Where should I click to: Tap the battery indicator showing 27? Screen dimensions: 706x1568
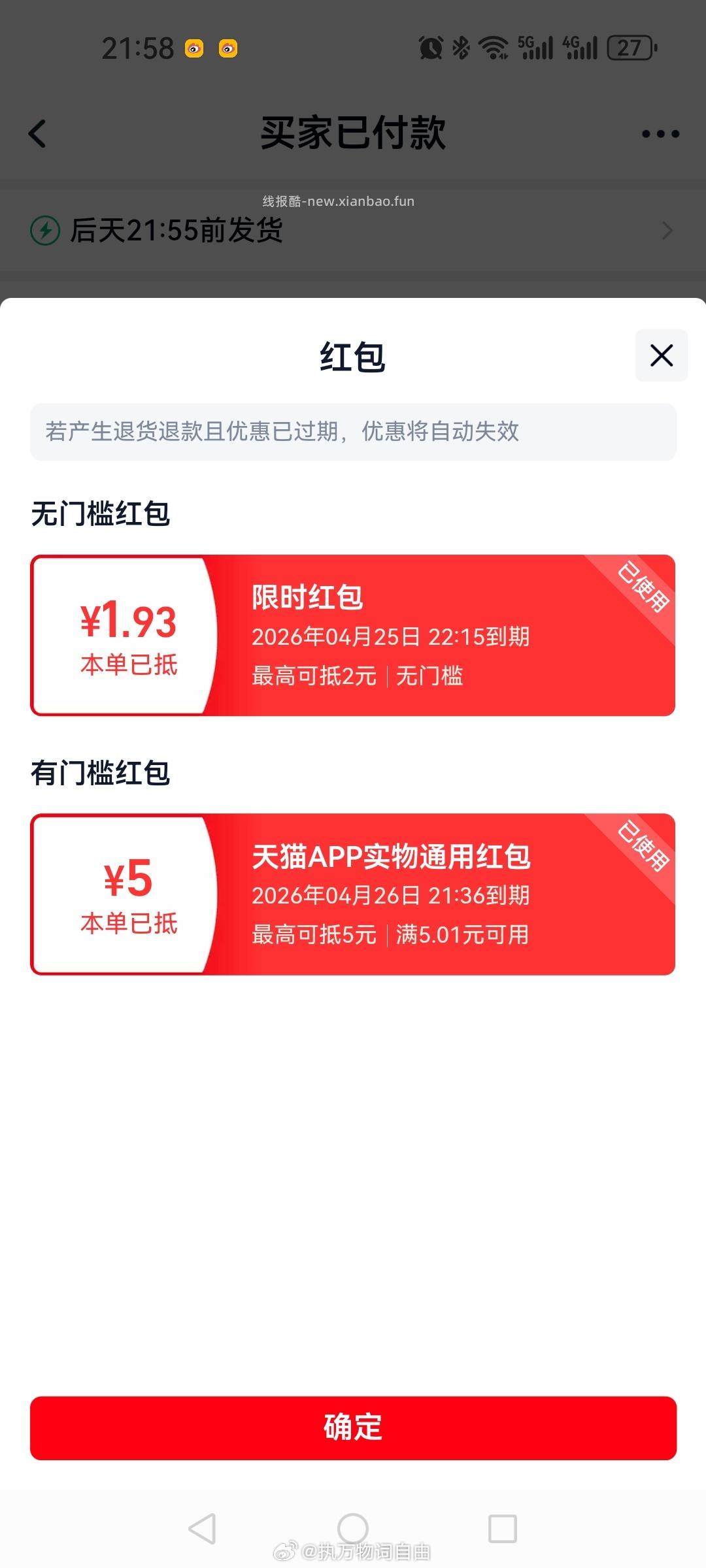click(630, 48)
